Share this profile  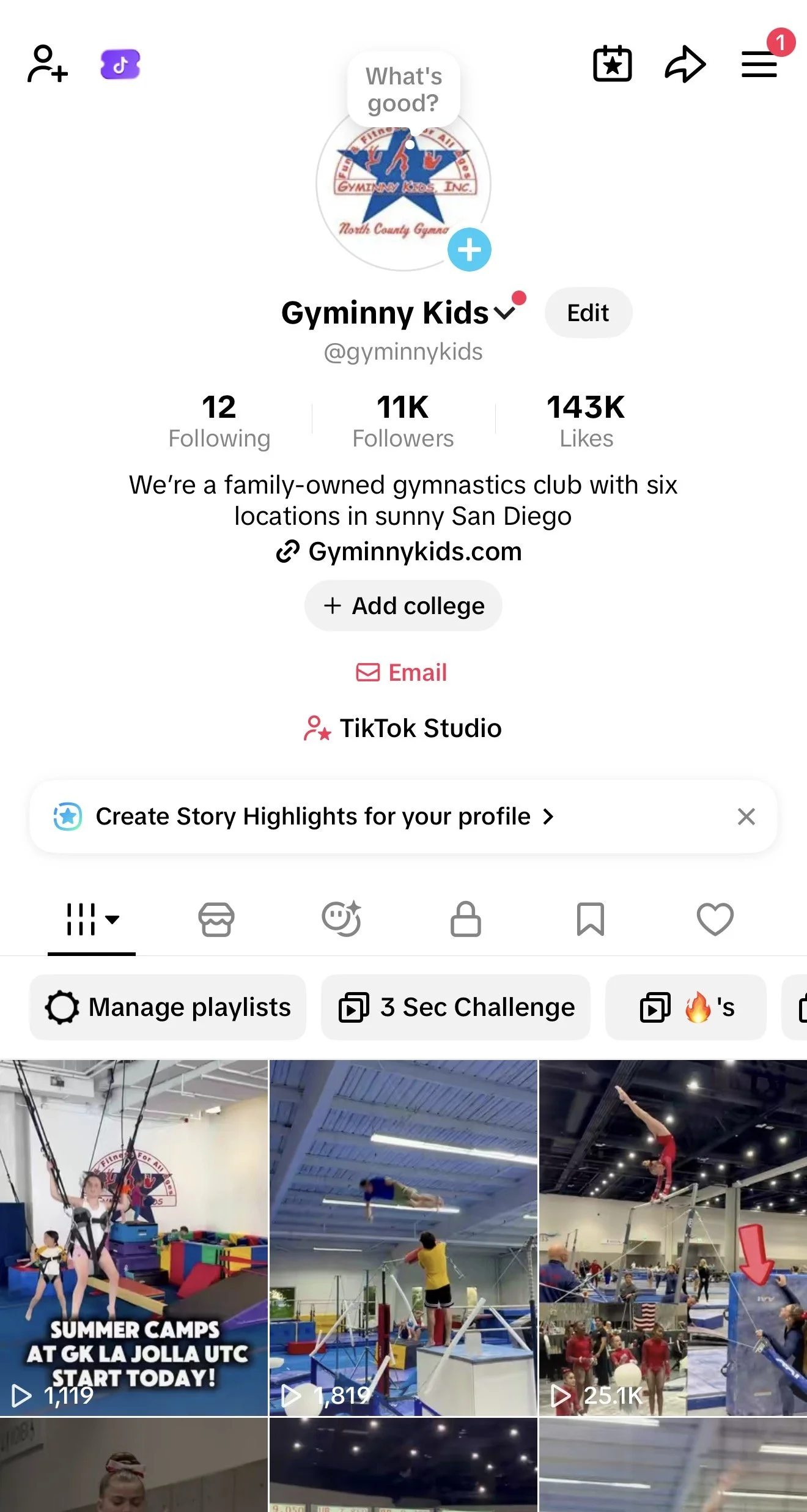[x=685, y=64]
